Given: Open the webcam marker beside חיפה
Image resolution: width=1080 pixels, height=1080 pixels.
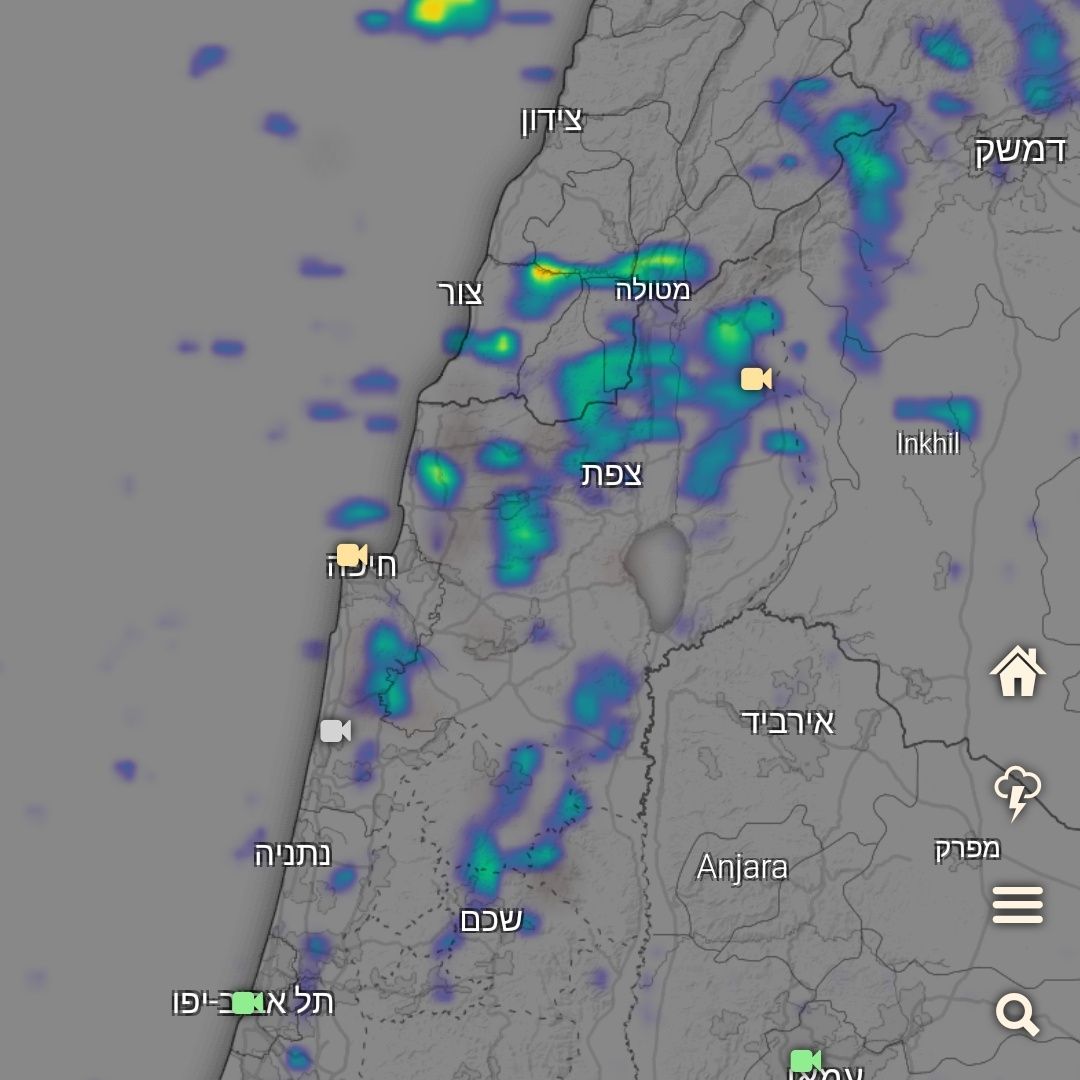Looking at the screenshot, I should pyautogui.click(x=351, y=554).
